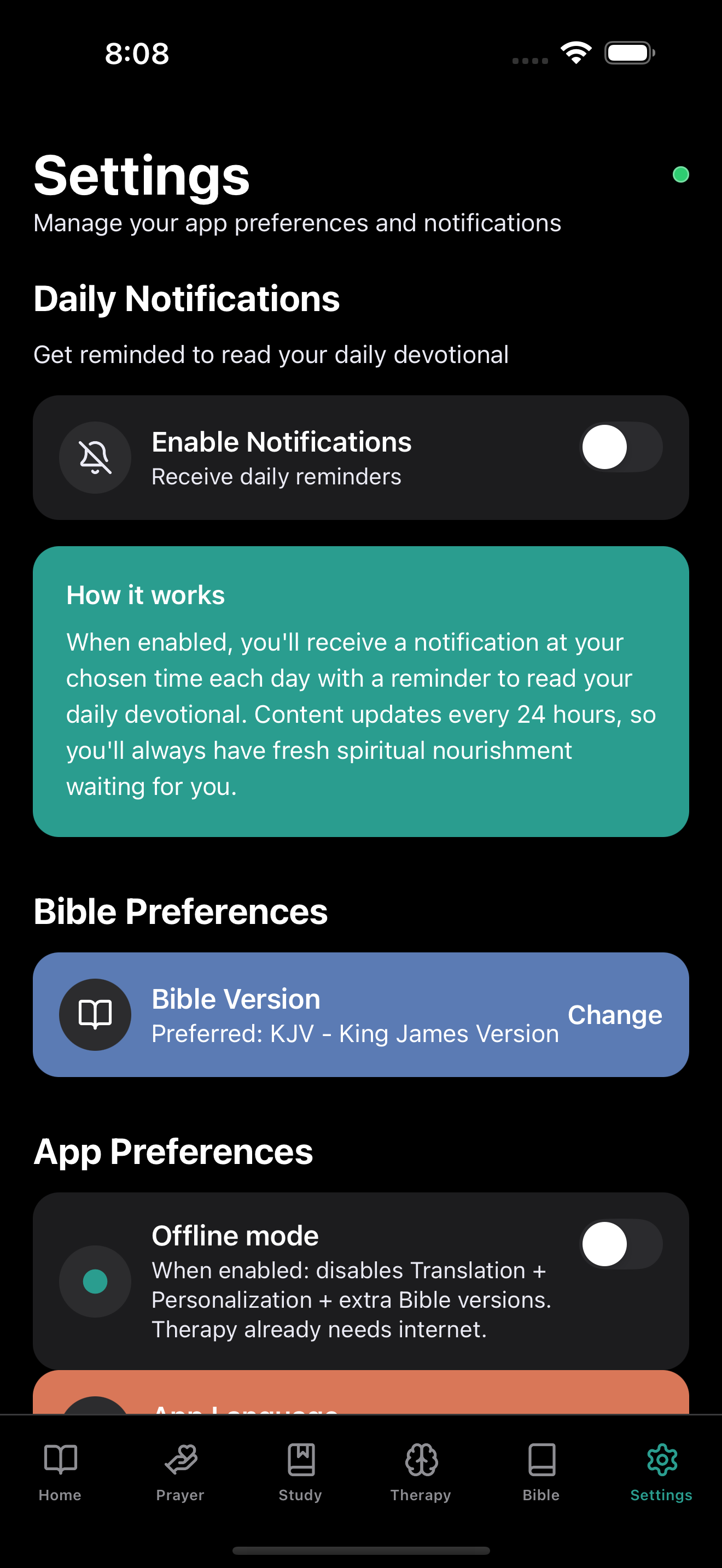Tap the open book Bible Version icon
This screenshot has height=1568, width=722.
(x=95, y=1014)
